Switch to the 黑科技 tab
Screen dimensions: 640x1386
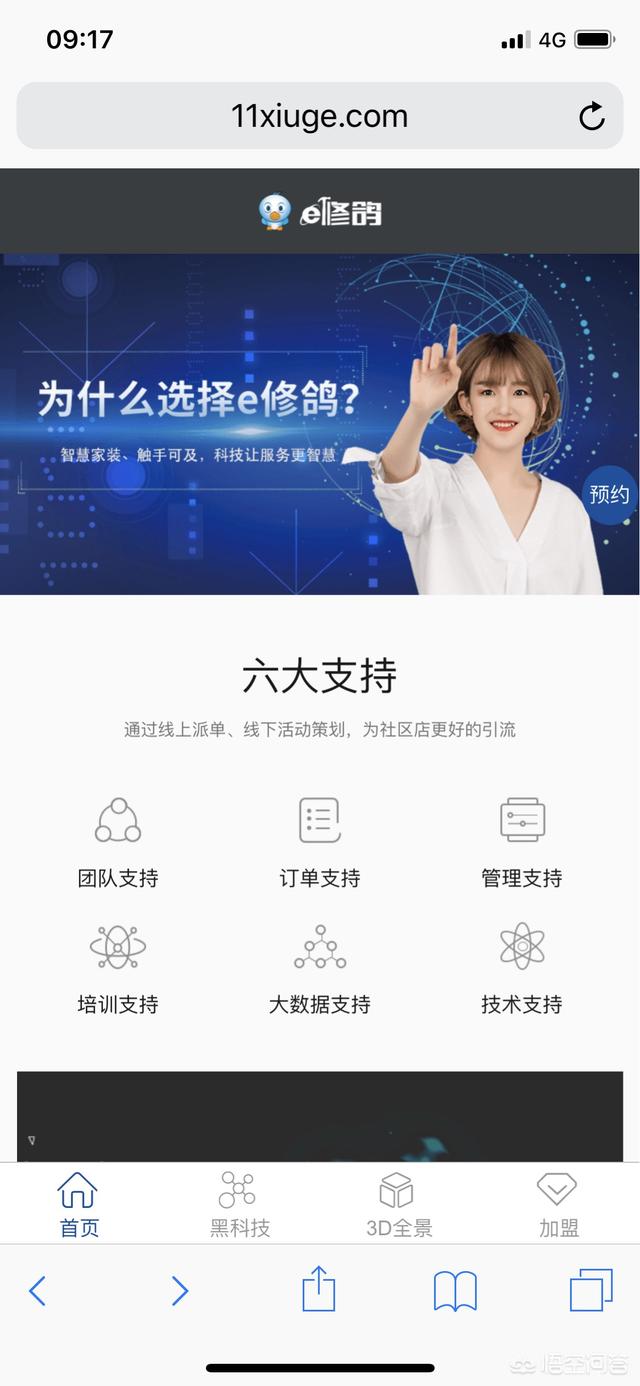pyautogui.click(x=239, y=1204)
